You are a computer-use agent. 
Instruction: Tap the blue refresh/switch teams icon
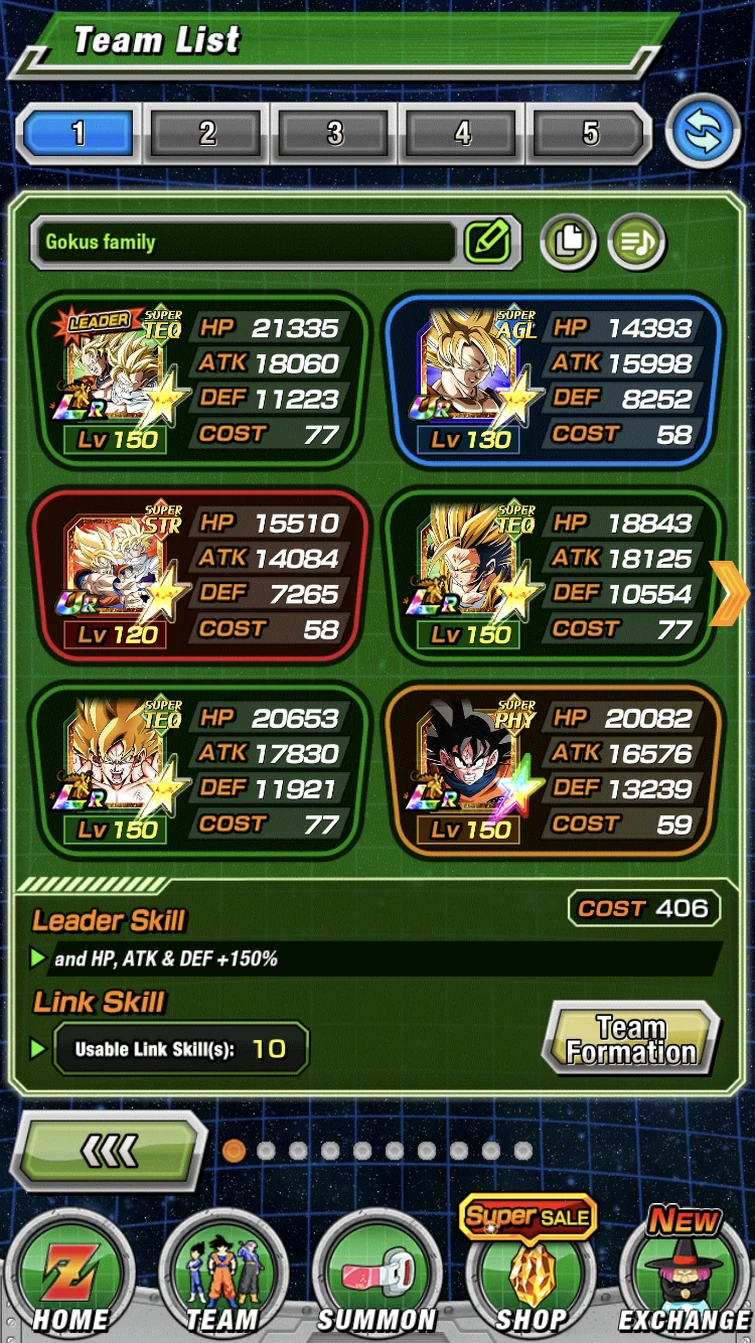tap(701, 133)
